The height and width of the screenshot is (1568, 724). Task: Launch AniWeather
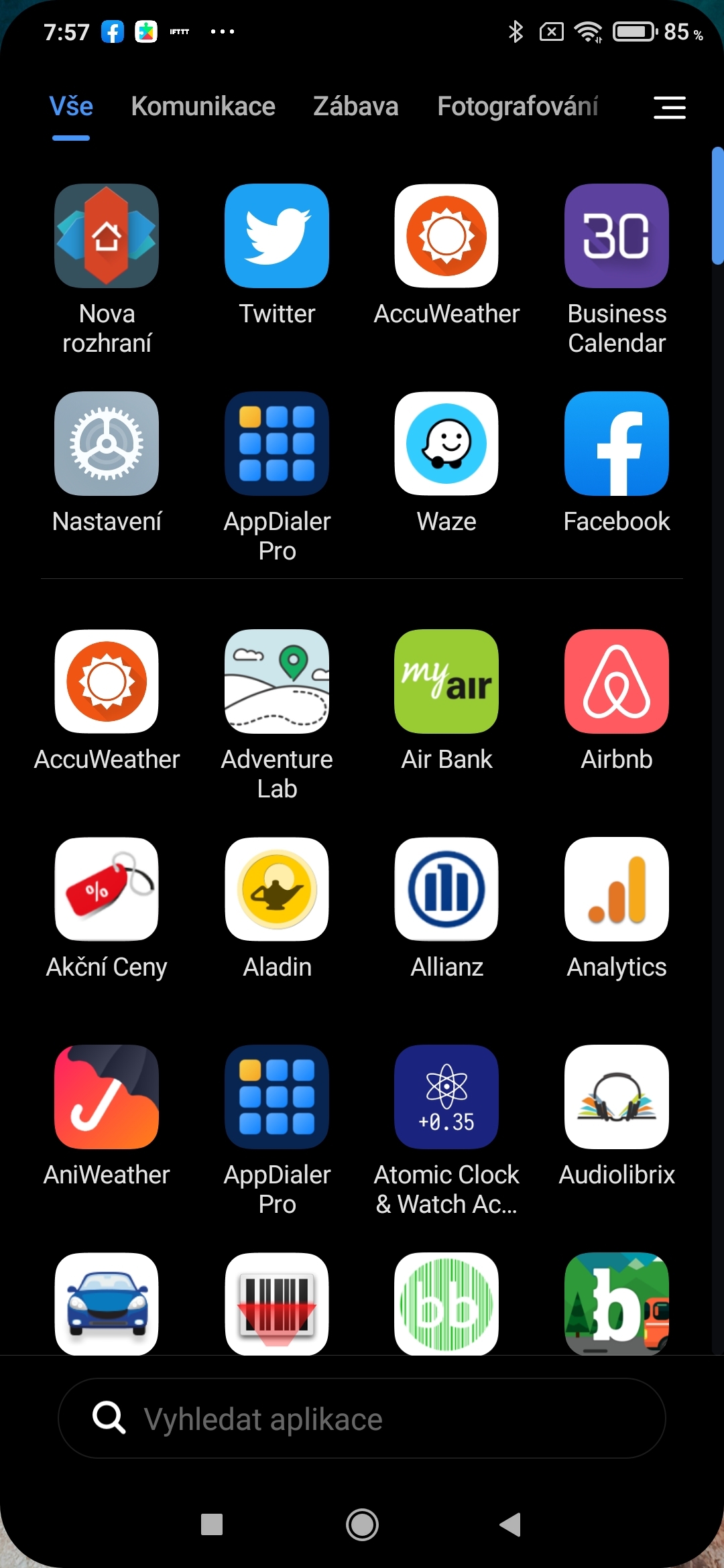click(107, 1097)
